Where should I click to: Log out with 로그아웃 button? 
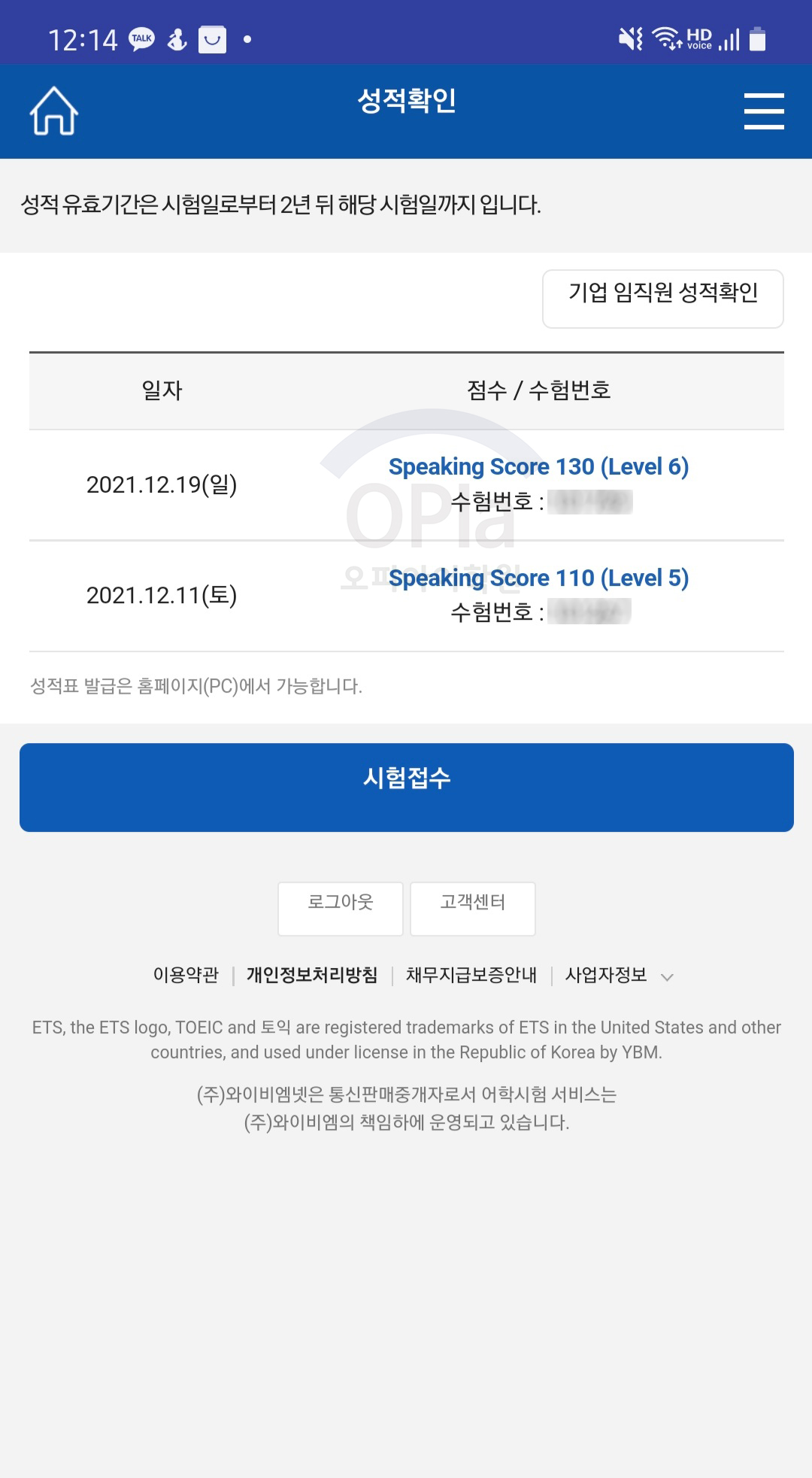pyautogui.click(x=341, y=909)
